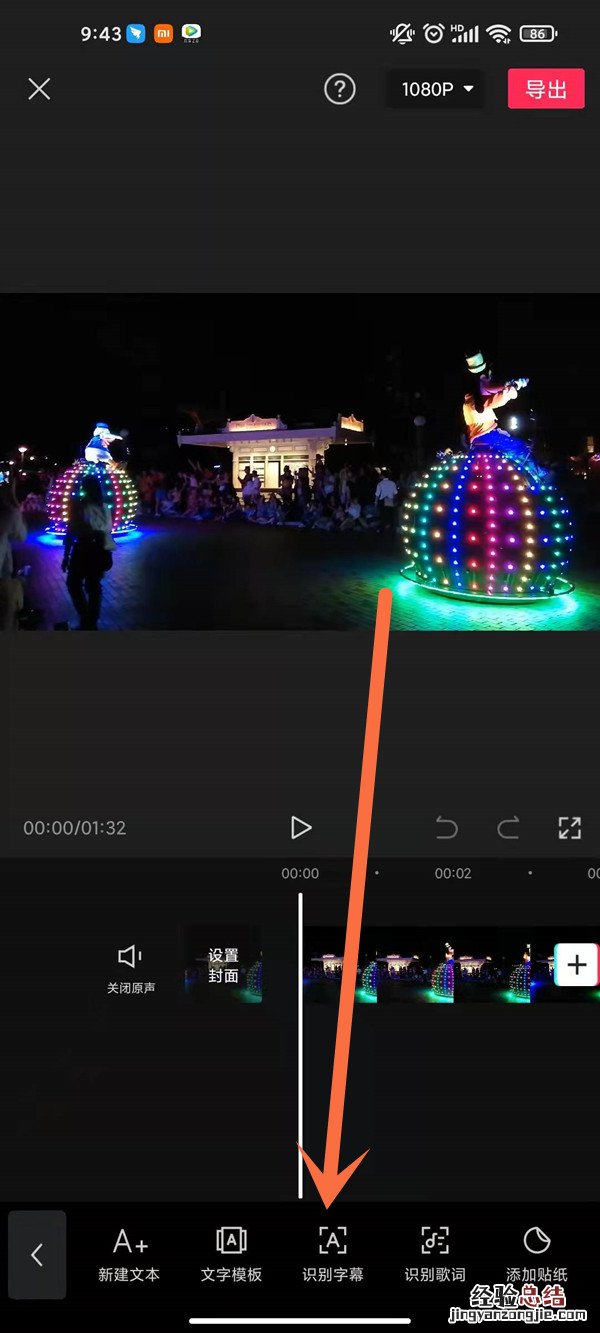Screen dimensions: 600x1333
Task: Tap the 导出 export button
Action: pyautogui.click(x=546, y=89)
